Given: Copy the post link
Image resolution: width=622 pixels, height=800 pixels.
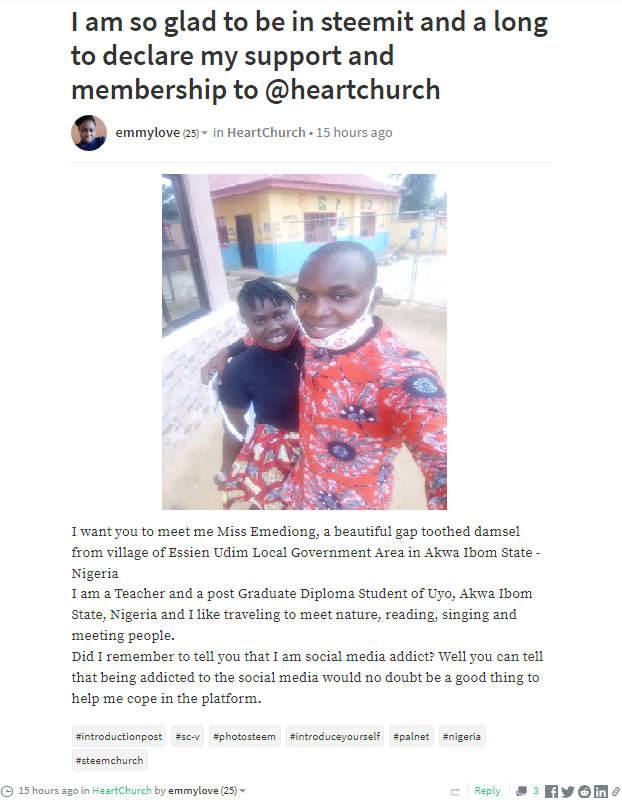Looking at the screenshot, I should [615, 791].
